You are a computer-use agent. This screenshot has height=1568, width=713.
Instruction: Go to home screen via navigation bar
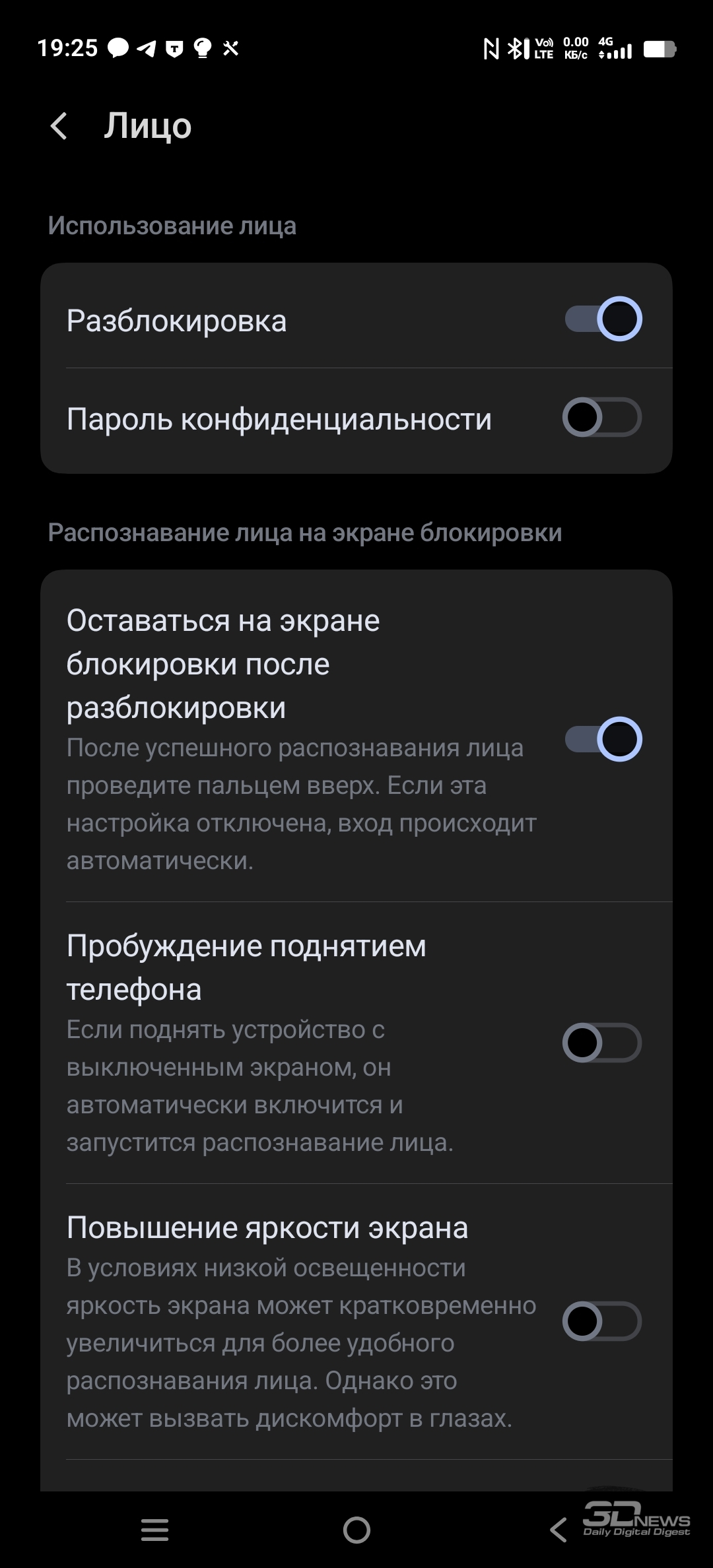(356, 1529)
